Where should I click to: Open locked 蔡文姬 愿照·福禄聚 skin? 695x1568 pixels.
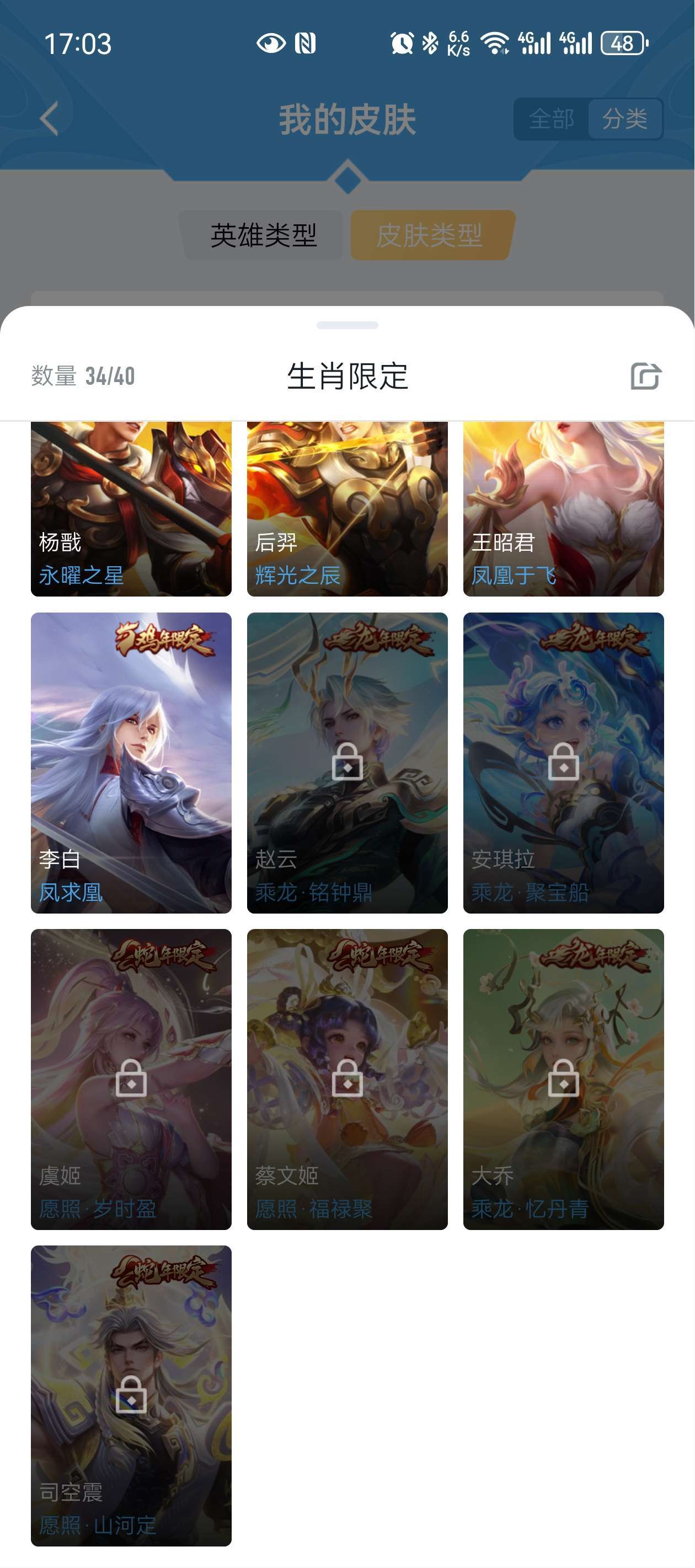(x=347, y=1079)
